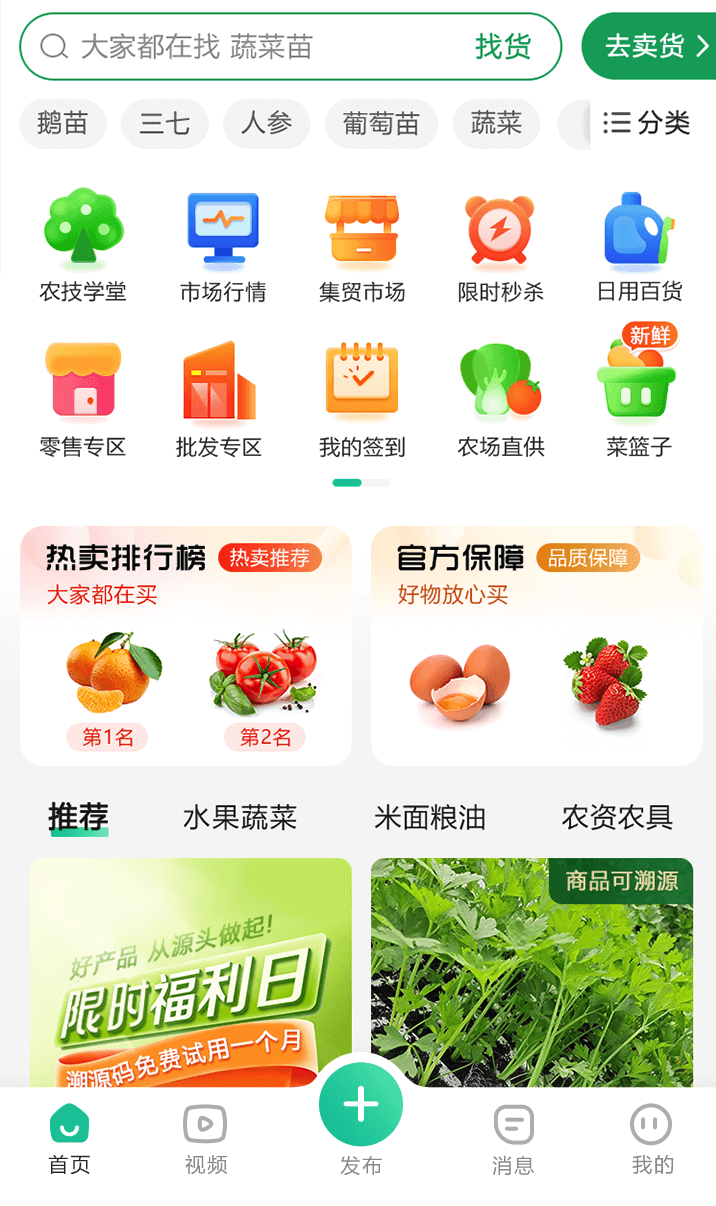The height and width of the screenshot is (1206, 716).
Task: Tap the 找货 search button
Action: click(503, 47)
